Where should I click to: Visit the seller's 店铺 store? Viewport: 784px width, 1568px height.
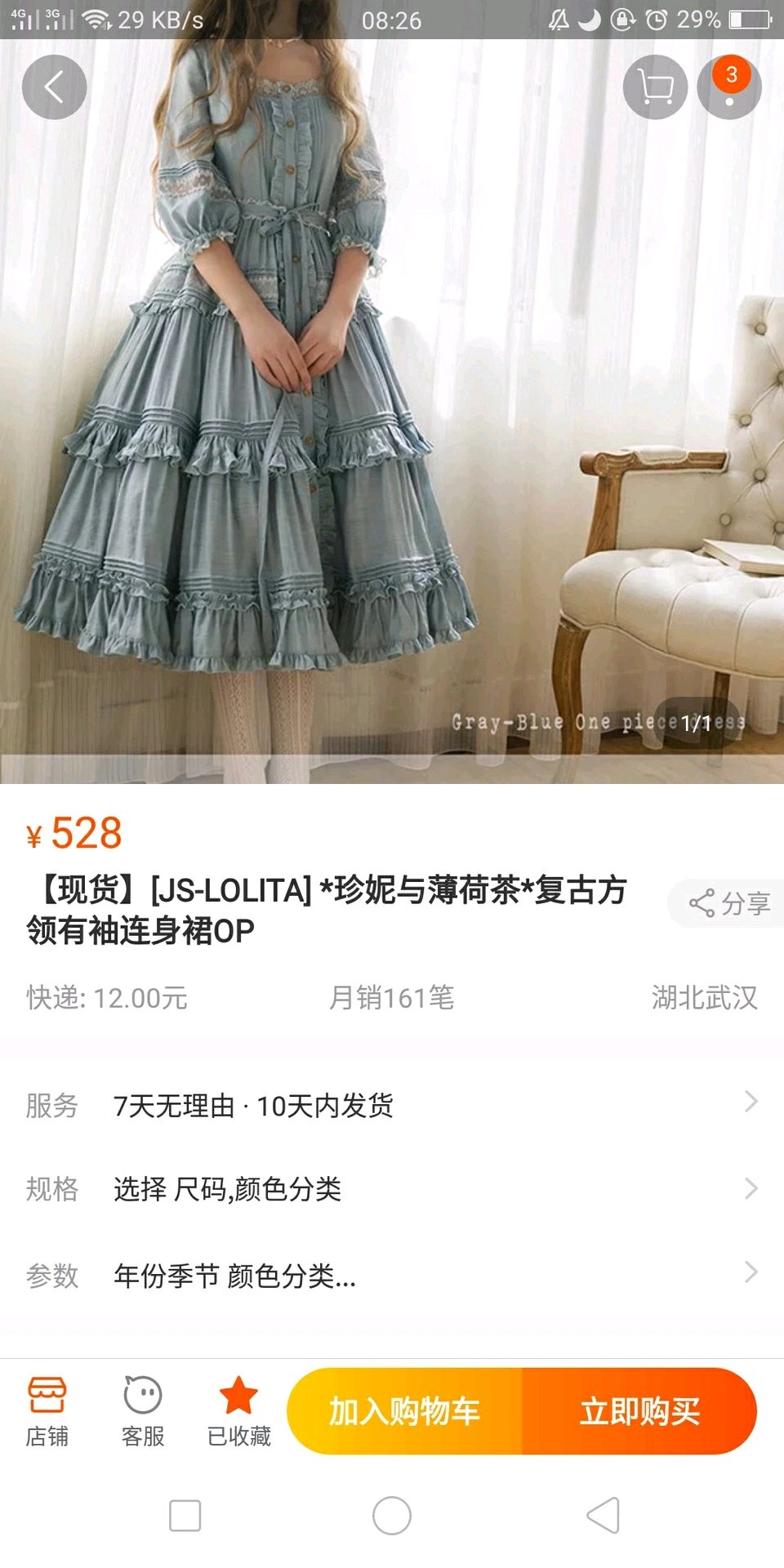pos(47,1410)
